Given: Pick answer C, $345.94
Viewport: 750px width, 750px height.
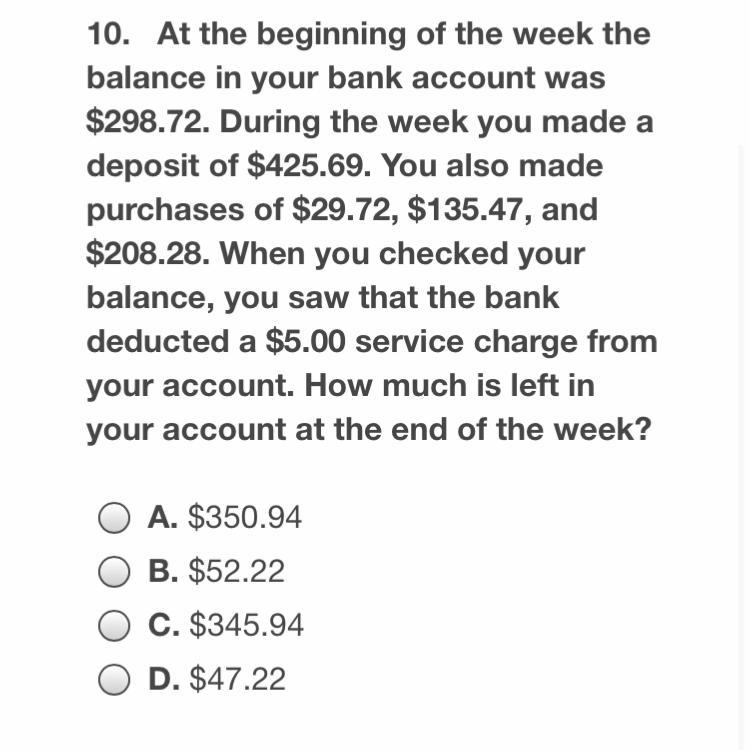Looking at the screenshot, I should tap(114, 626).
